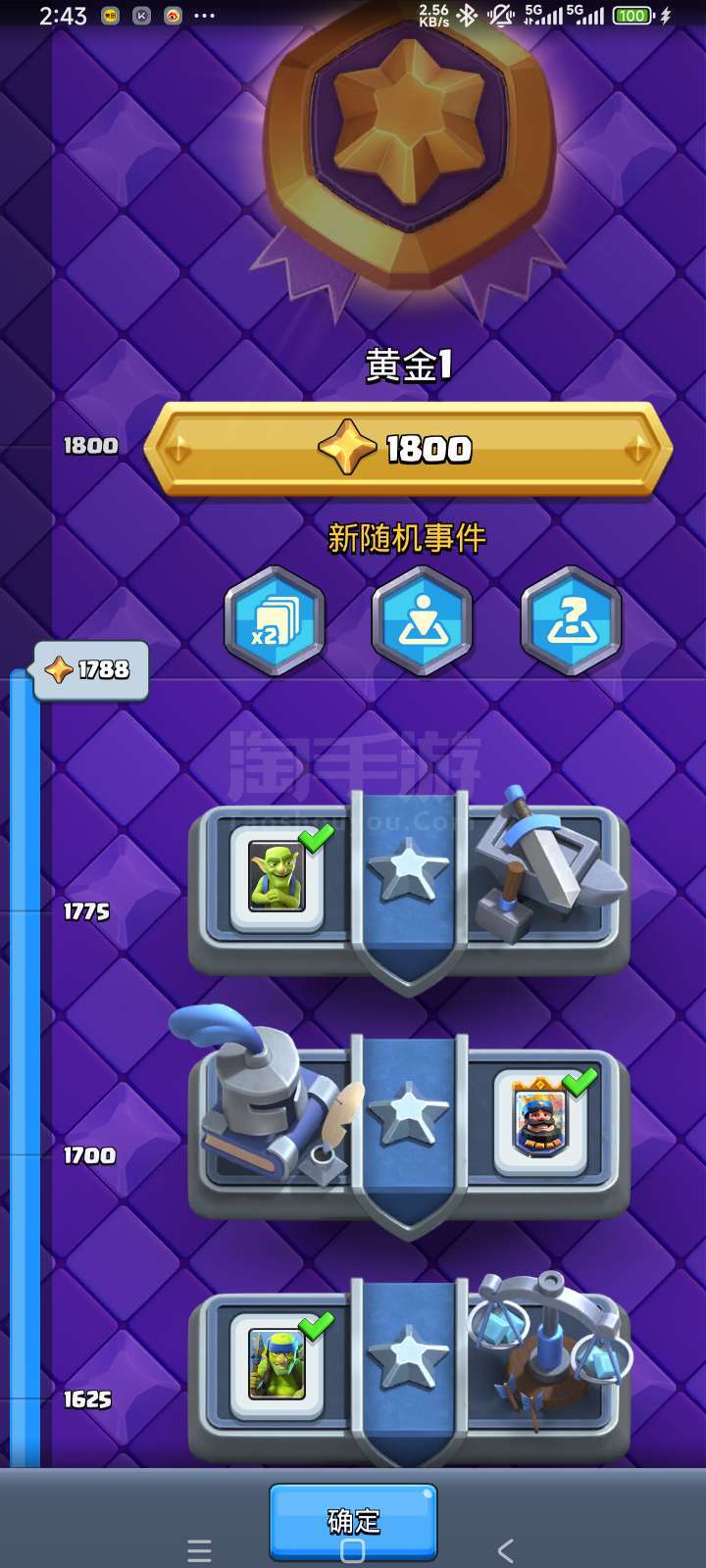Tap the balance scale reward at 1625
The height and width of the screenshot is (1568, 706).
pyautogui.click(x=549, y=1347)
